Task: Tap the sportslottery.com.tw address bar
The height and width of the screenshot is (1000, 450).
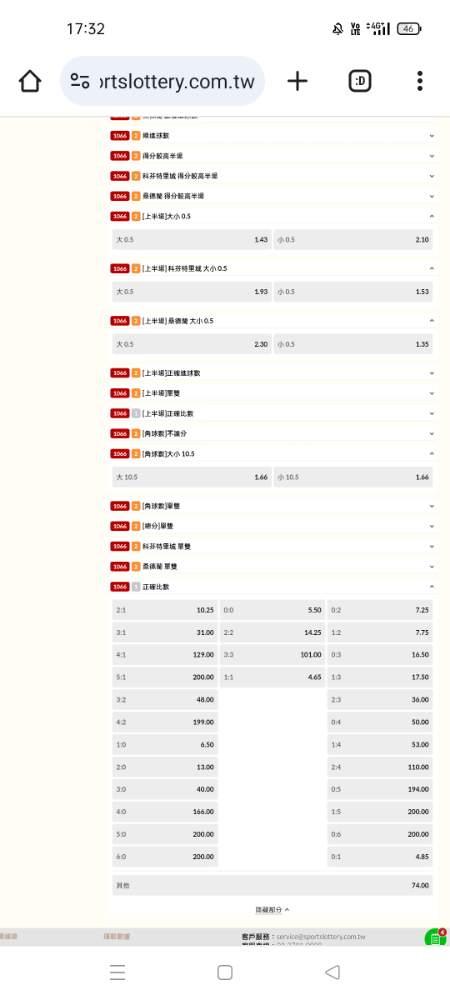Action: click(163, 81)
